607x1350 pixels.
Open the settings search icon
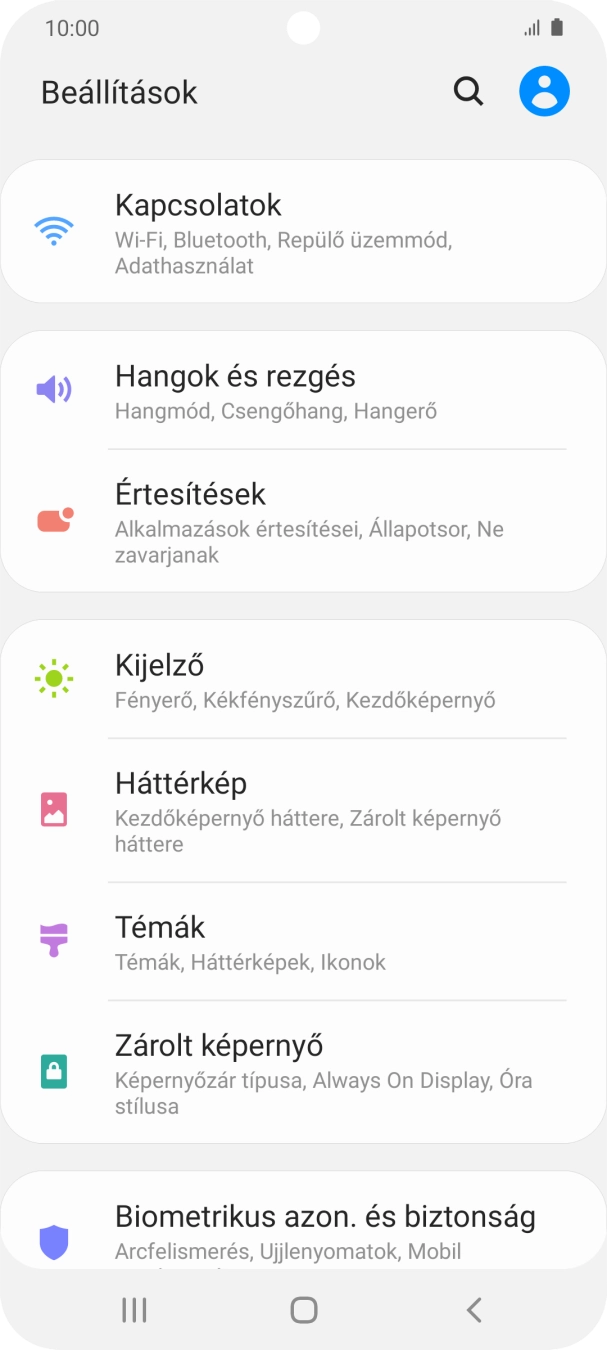pyautogui.click(x=468, y=92)
